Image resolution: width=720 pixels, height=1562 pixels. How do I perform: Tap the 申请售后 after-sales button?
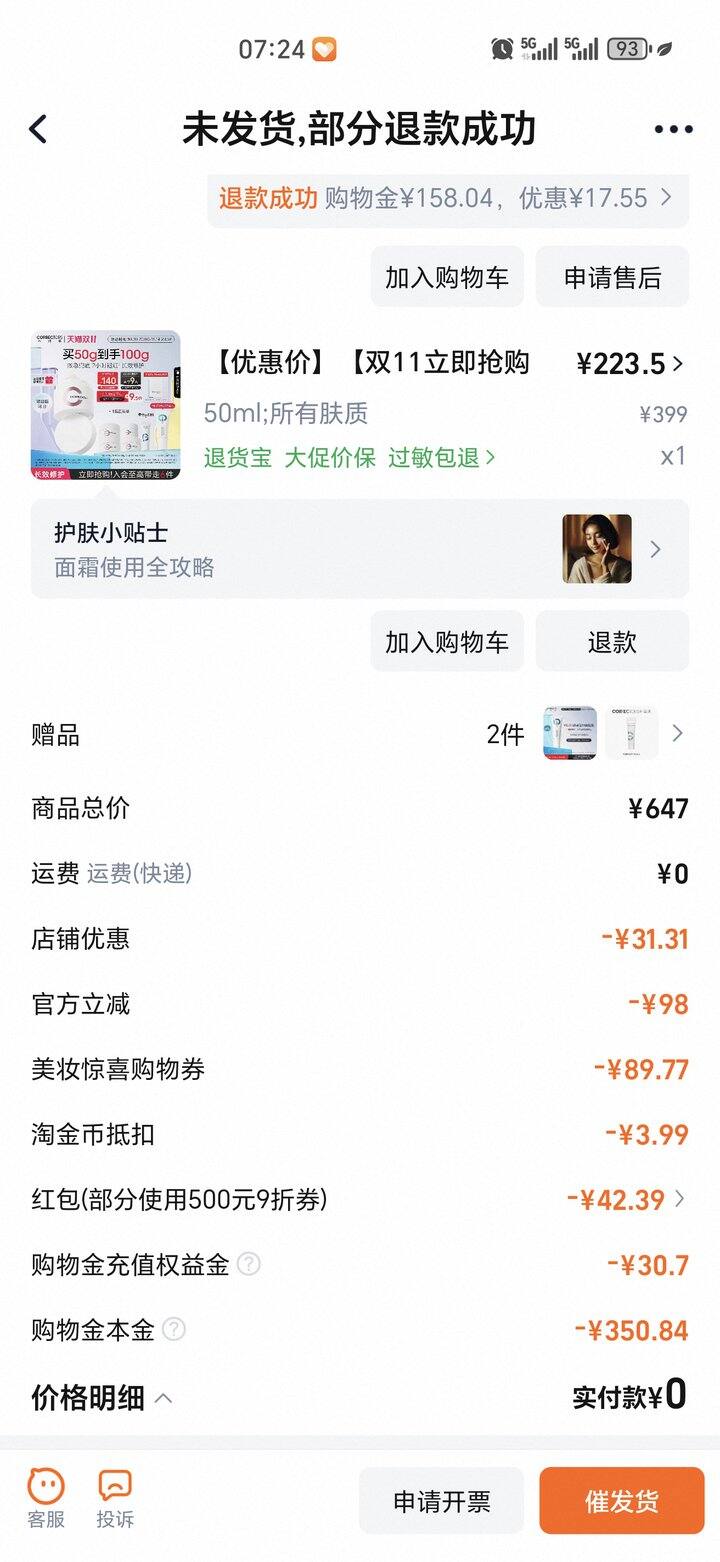click(612, 277)
